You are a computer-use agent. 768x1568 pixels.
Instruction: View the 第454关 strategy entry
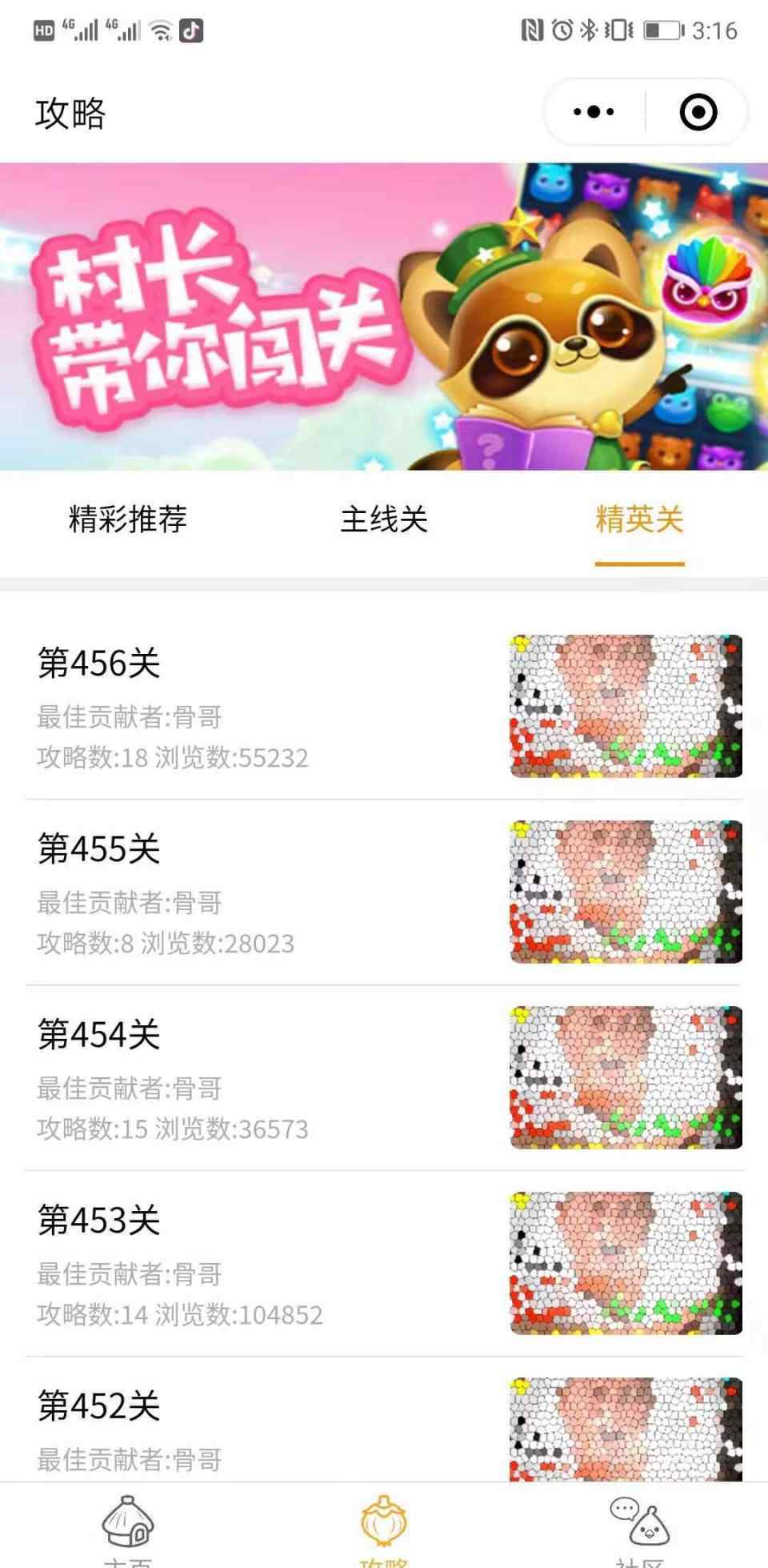[x=384, y=1077]
